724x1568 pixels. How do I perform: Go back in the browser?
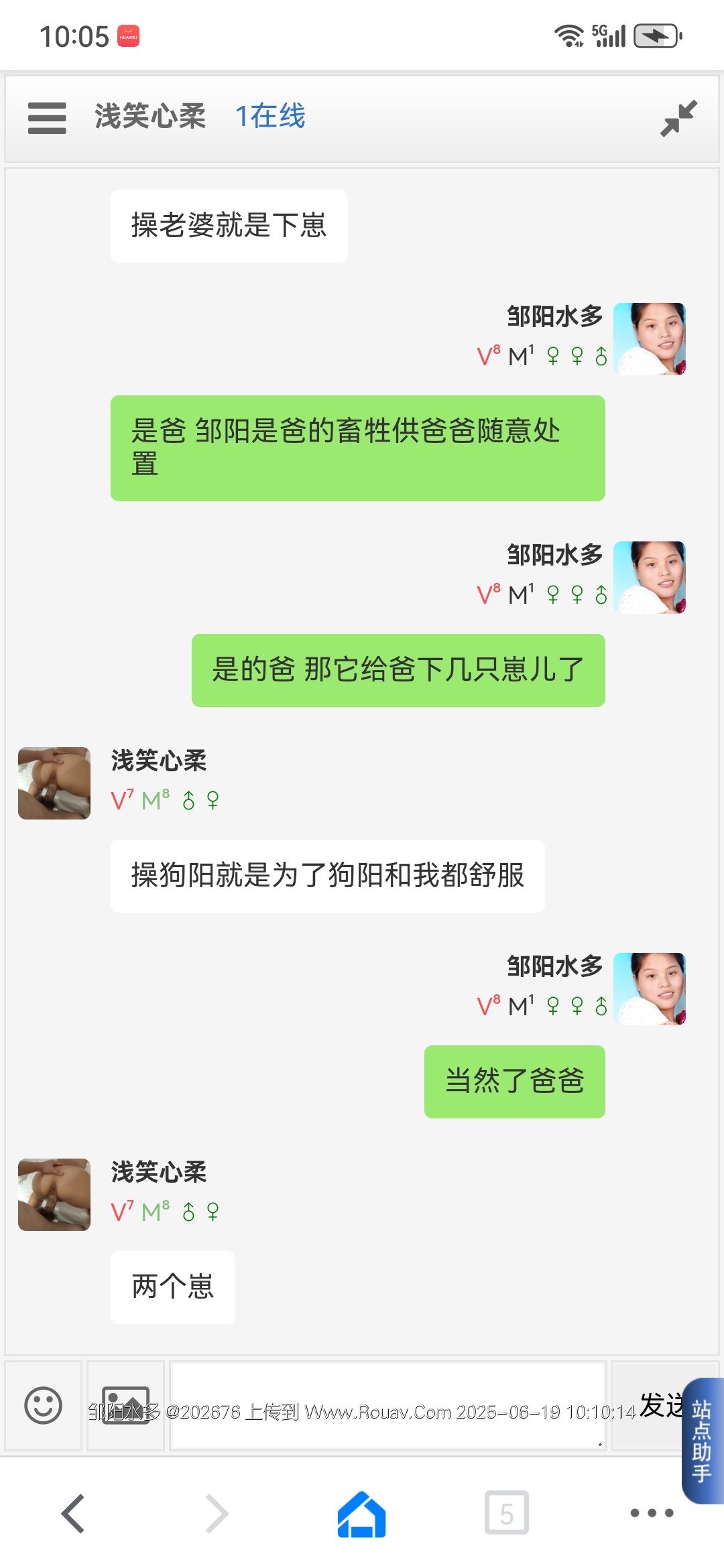click(73, 1513)
